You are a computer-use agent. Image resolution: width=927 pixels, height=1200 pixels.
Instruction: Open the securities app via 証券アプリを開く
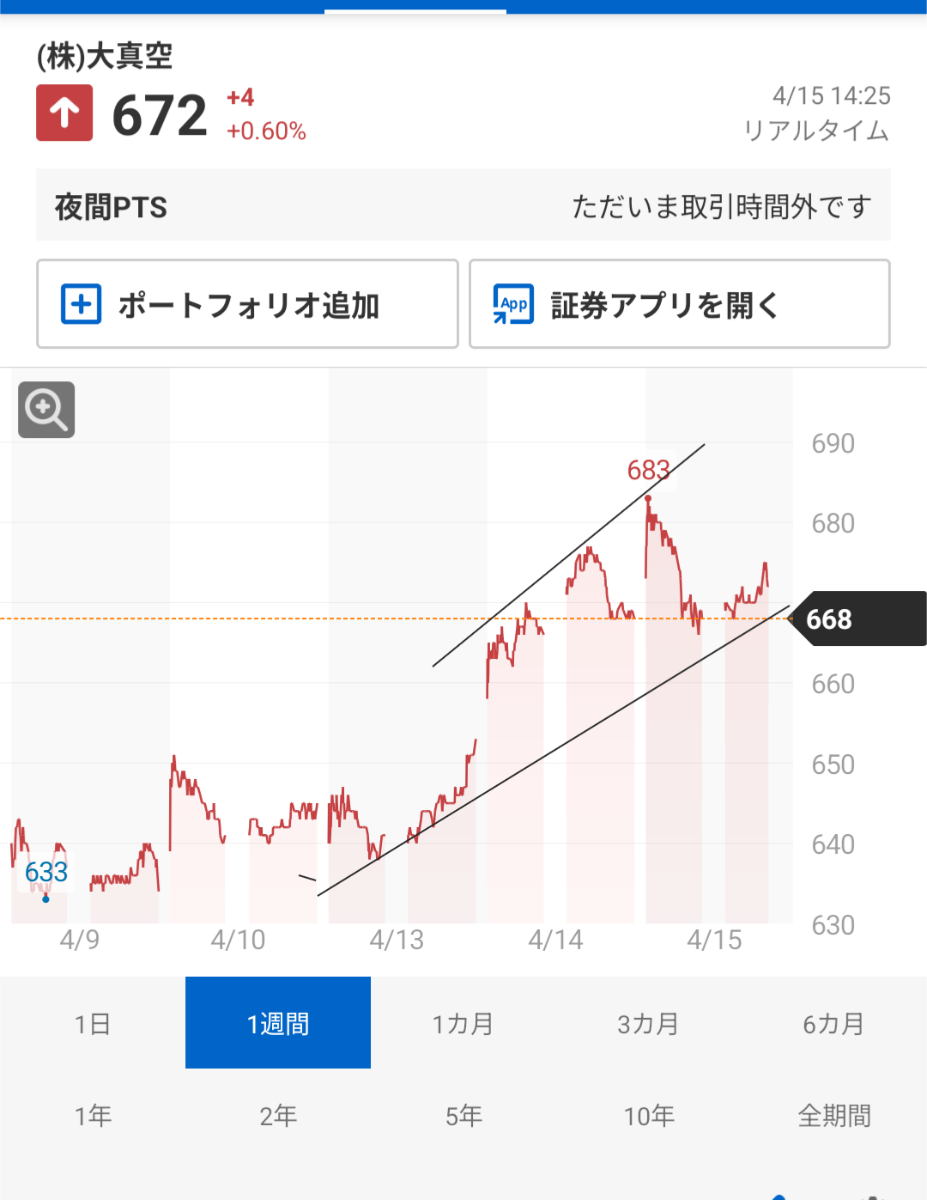pos(679,303)
